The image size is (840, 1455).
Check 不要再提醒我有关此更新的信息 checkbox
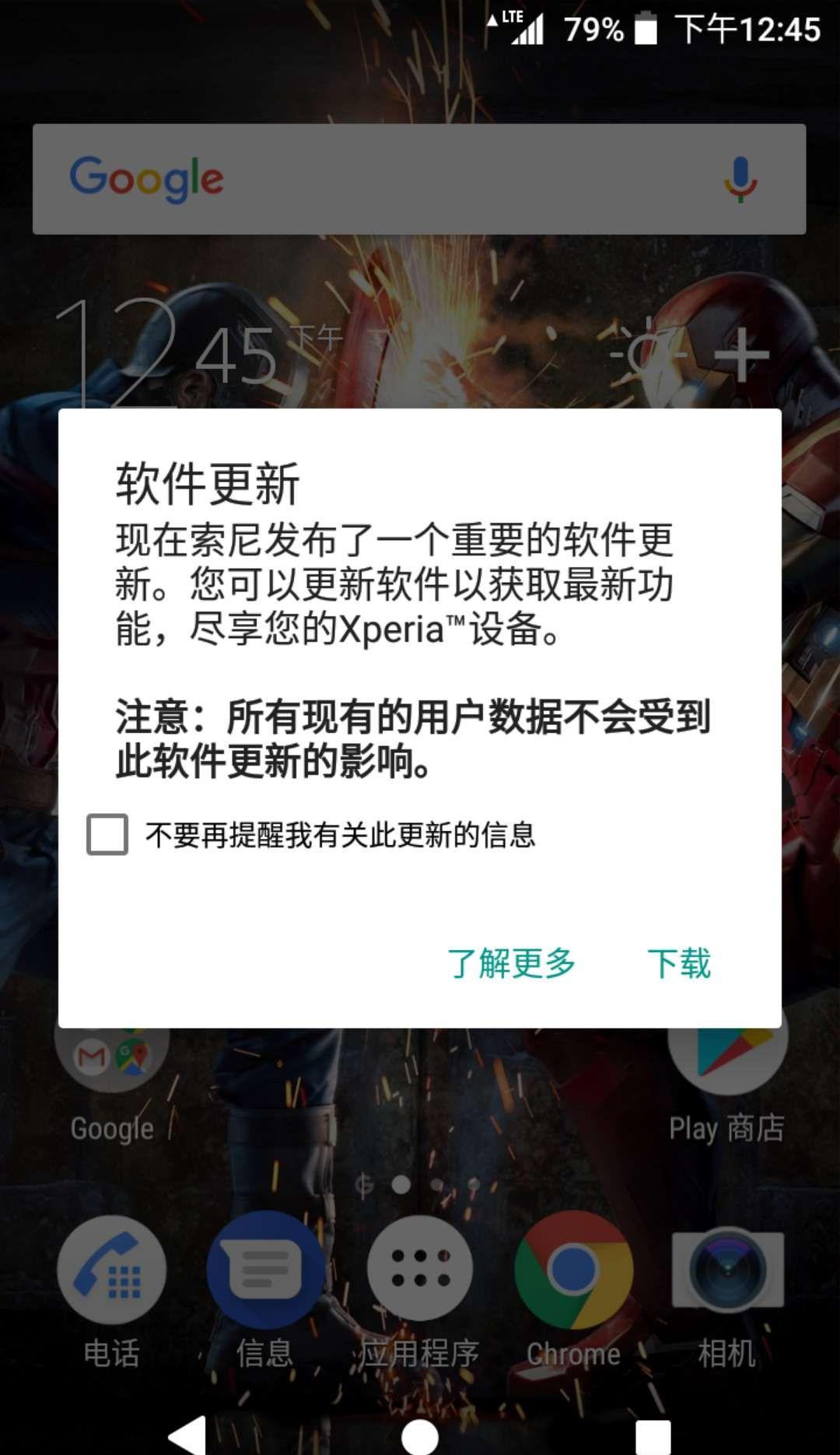[x=107, y=835]
